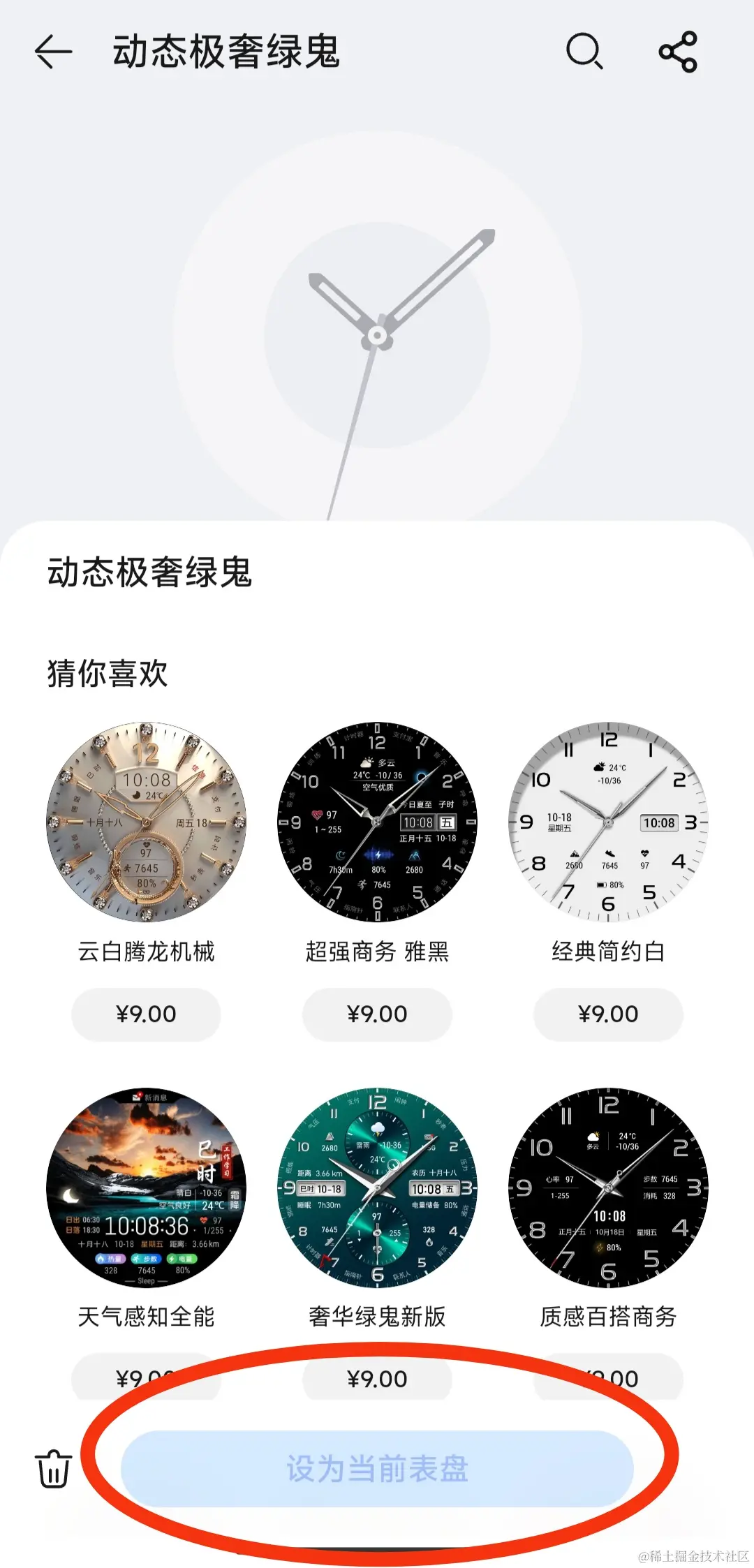The image size is (754, 1568).
Task: Buy 经典简约白 for ¥9.00
Action: 608,1014
